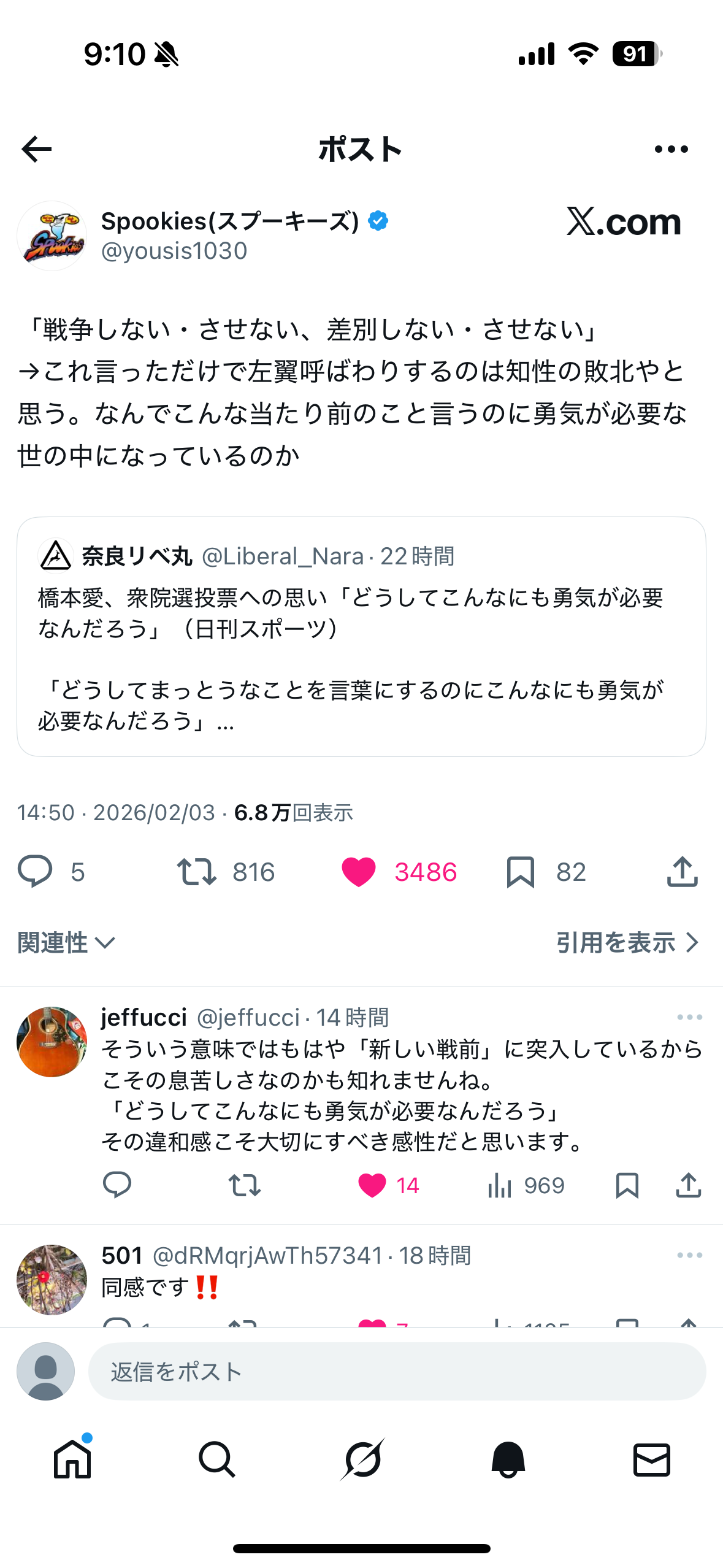Viewport: 723px width, 1568px height.
Task: Show quotes with 引用を表示
Action: pos(627,942)
